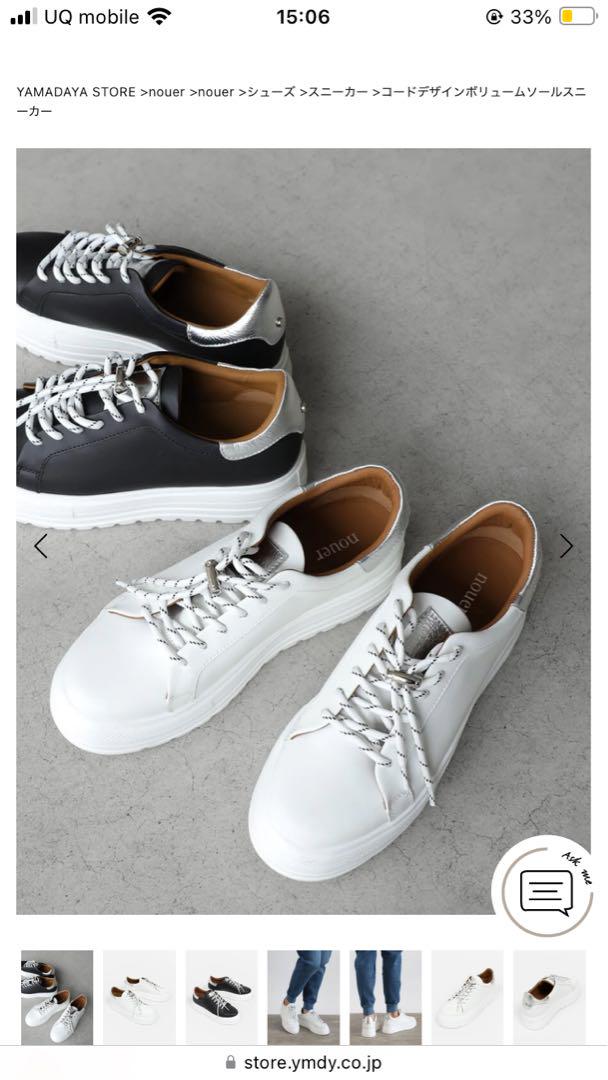Open YAMADAYA STORE breadcrumb link
This screenshot has height=1080, width=608.
coord(75,92)
